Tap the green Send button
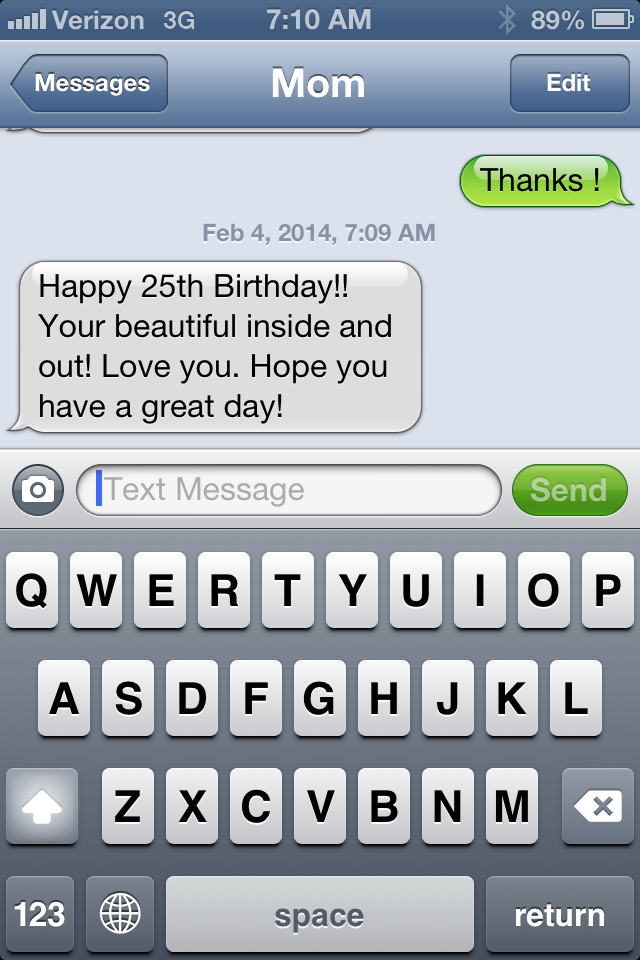The height and width of the screenshot is (960, 640). tap(569, 490)
